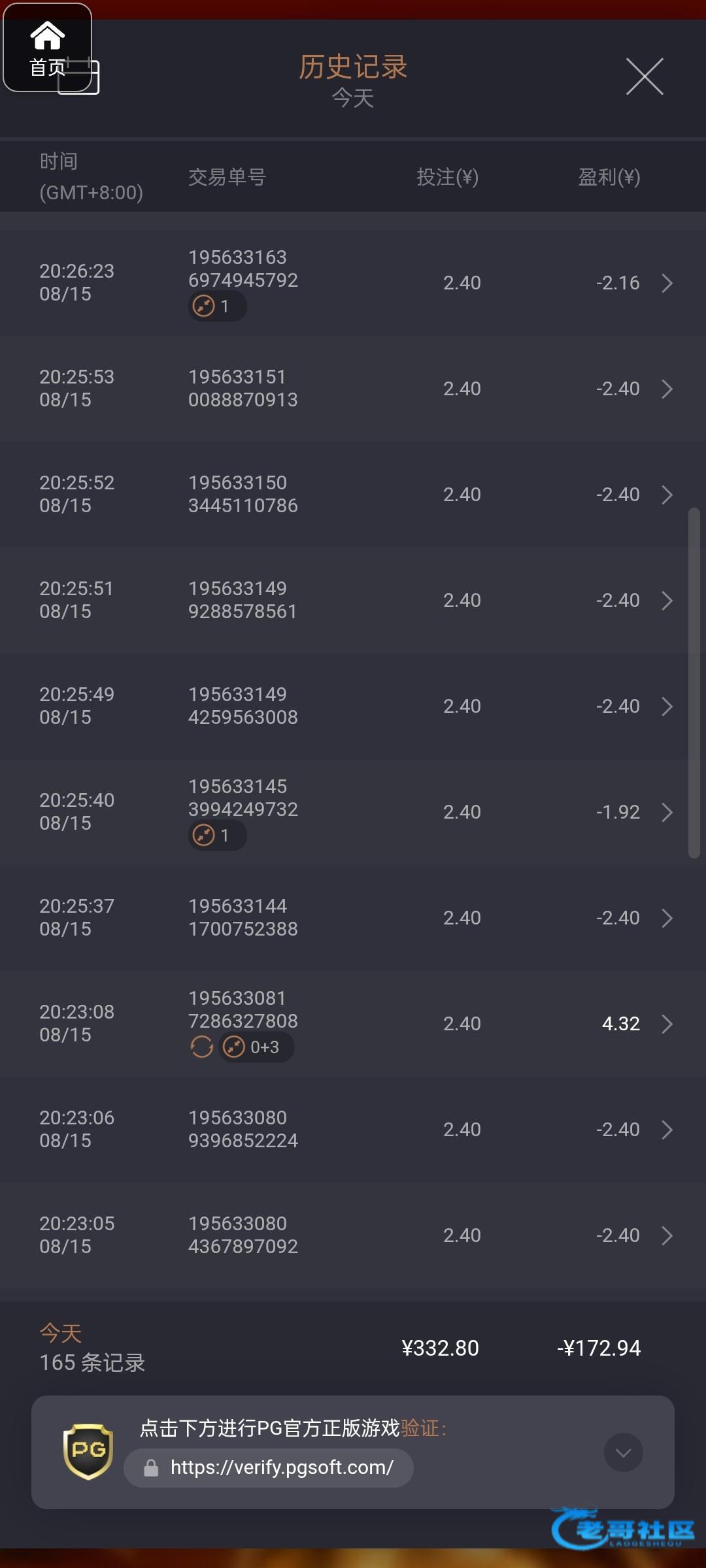View the 20:25:37 transaction details
The height and width of the screenshot is (1568, 706).
[x=353, y=918]
